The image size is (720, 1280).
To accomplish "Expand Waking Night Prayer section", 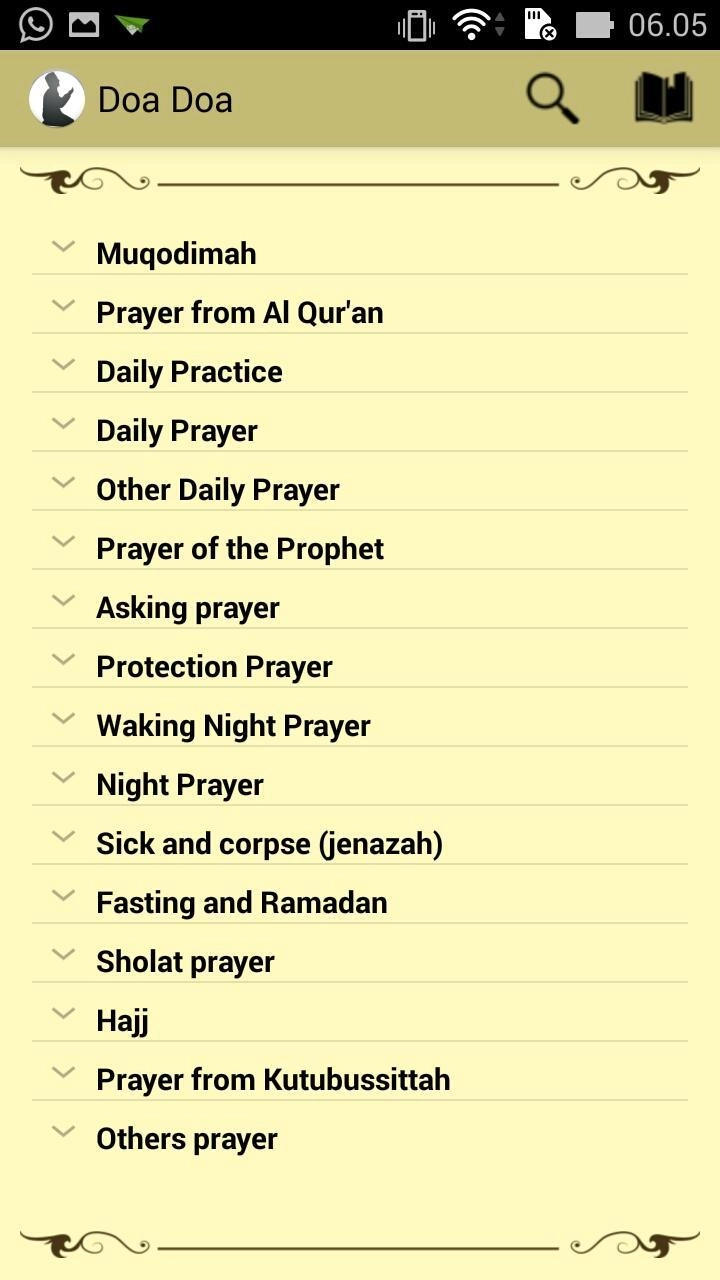I will 233,725.
